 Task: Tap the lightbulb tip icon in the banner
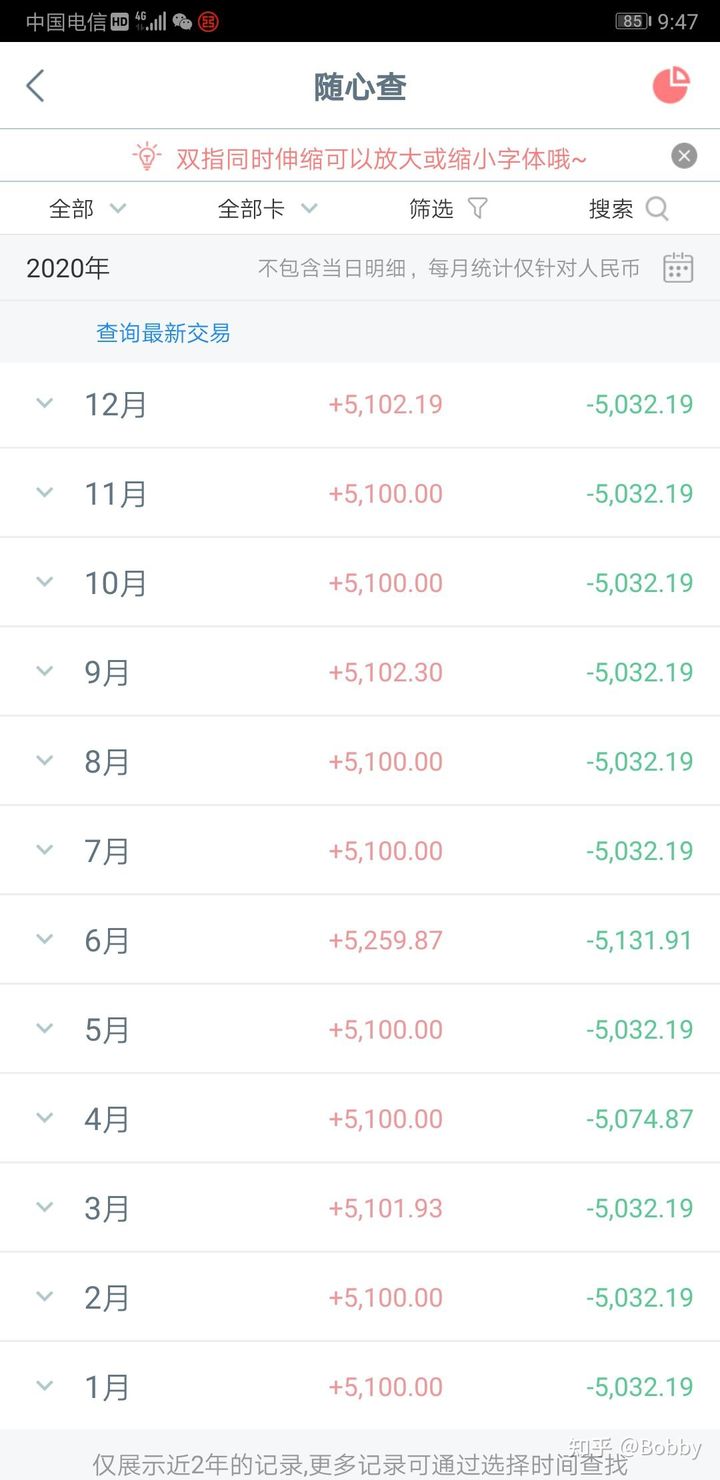point(148,156)
